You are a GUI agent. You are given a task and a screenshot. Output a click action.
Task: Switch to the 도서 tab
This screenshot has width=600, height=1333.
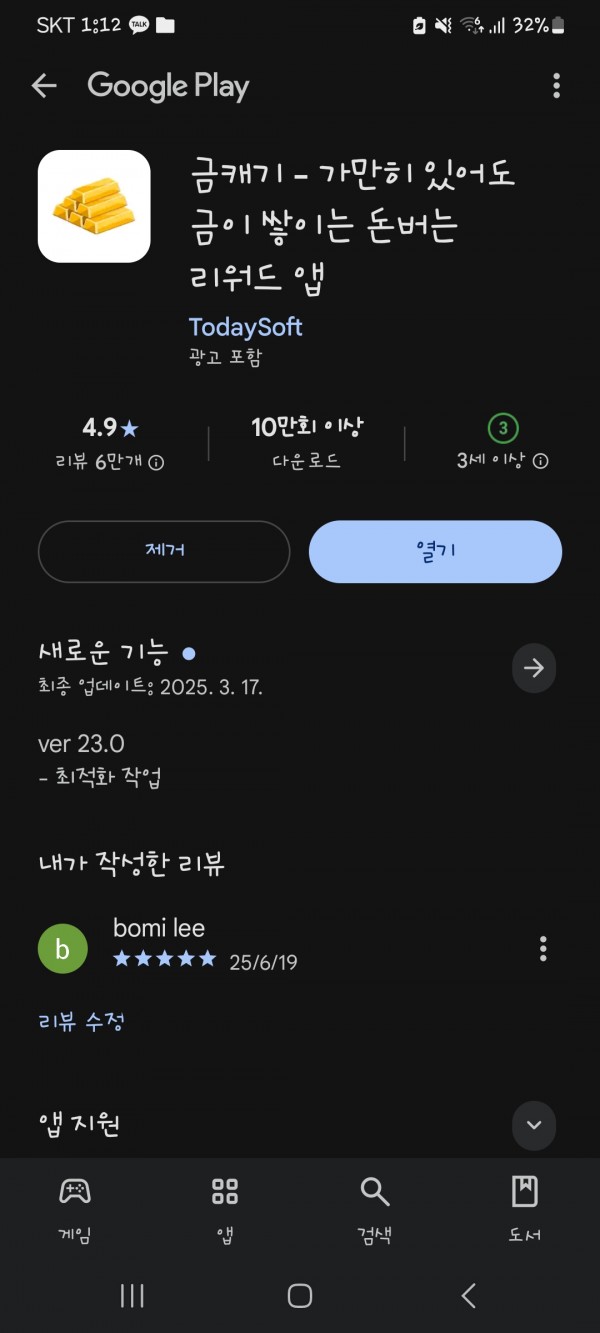(525, 1208)
